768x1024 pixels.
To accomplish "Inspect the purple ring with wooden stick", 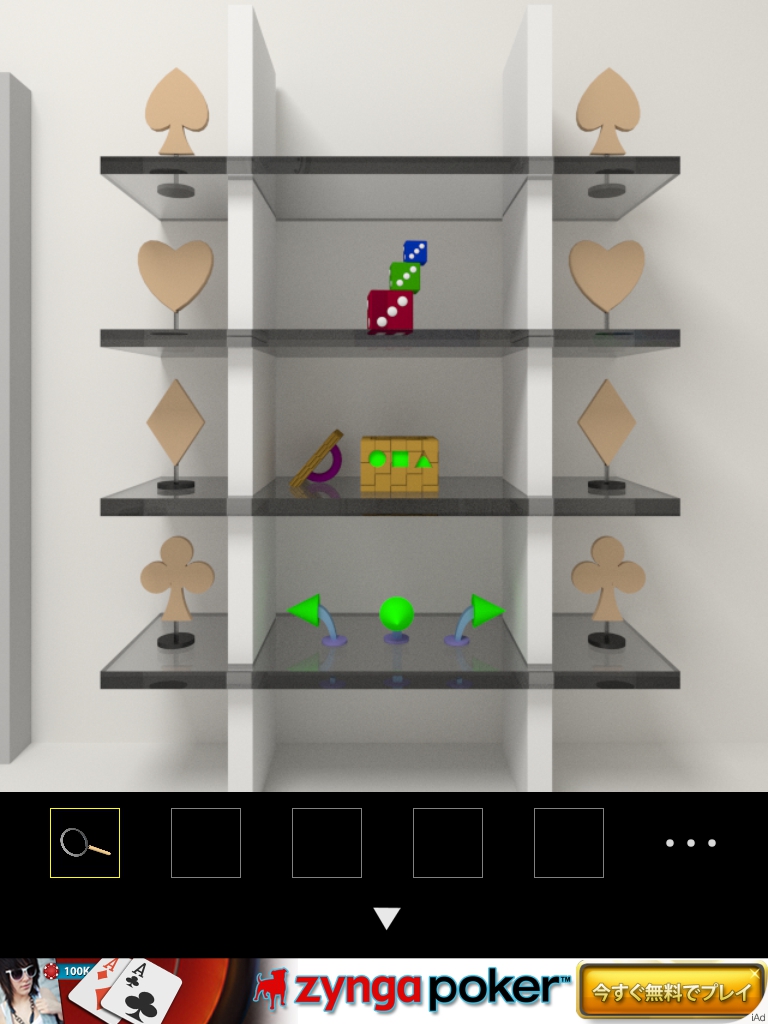I will click(x=320, y=462).
